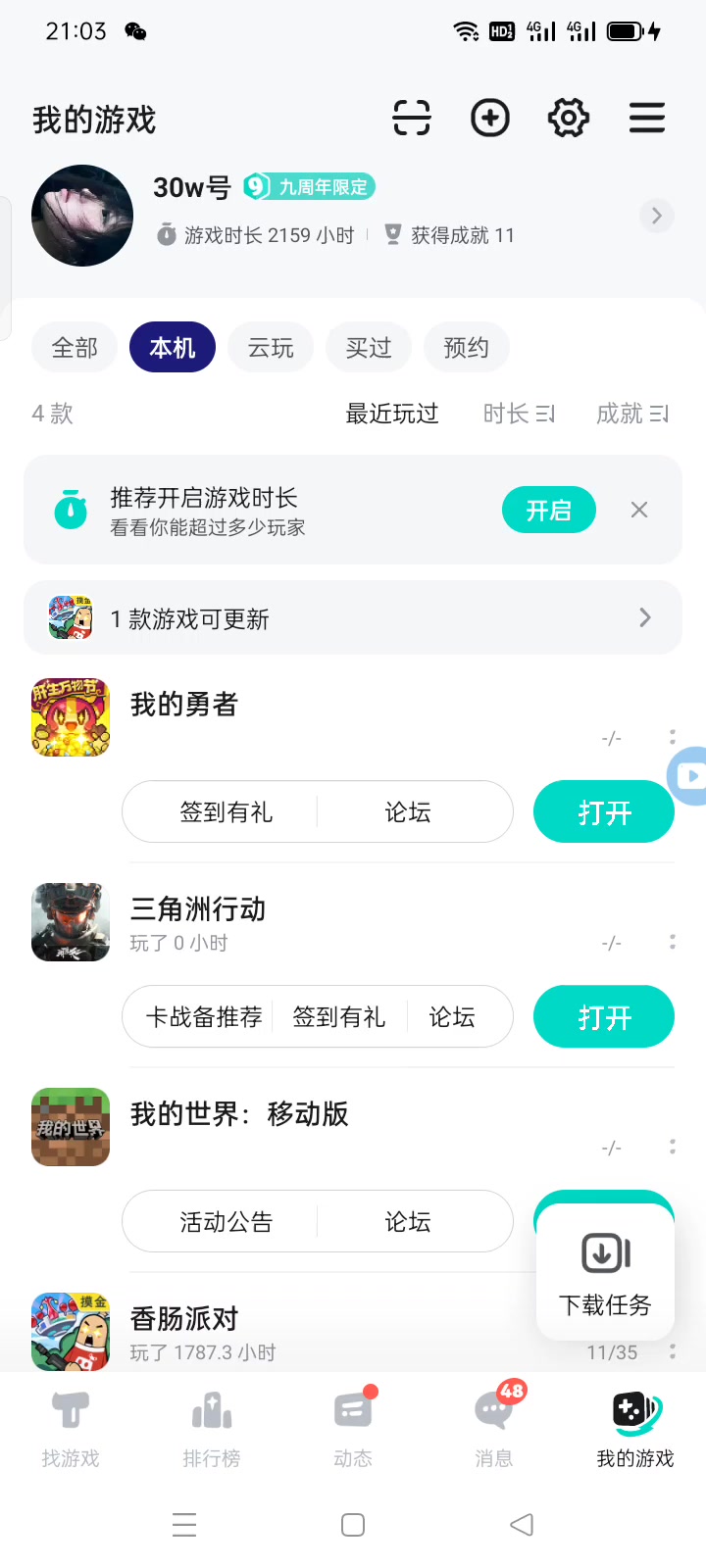The height and width of the screenshot is (1568, 706).
Task: Open the 30w号 profile chevron
Action: point(657,216)
